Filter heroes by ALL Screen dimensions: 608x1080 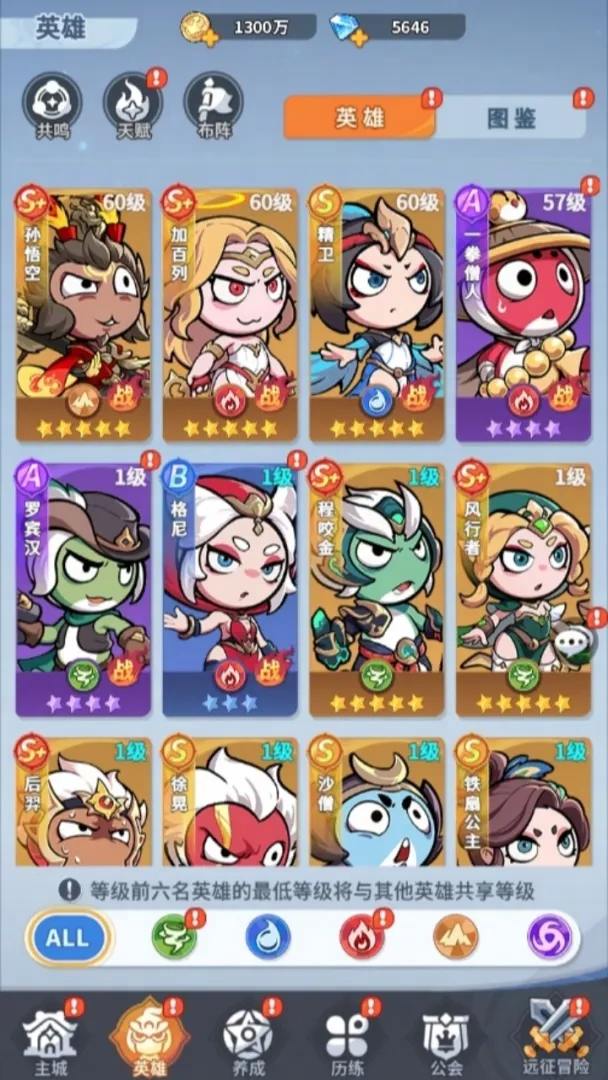click(68, 938)
